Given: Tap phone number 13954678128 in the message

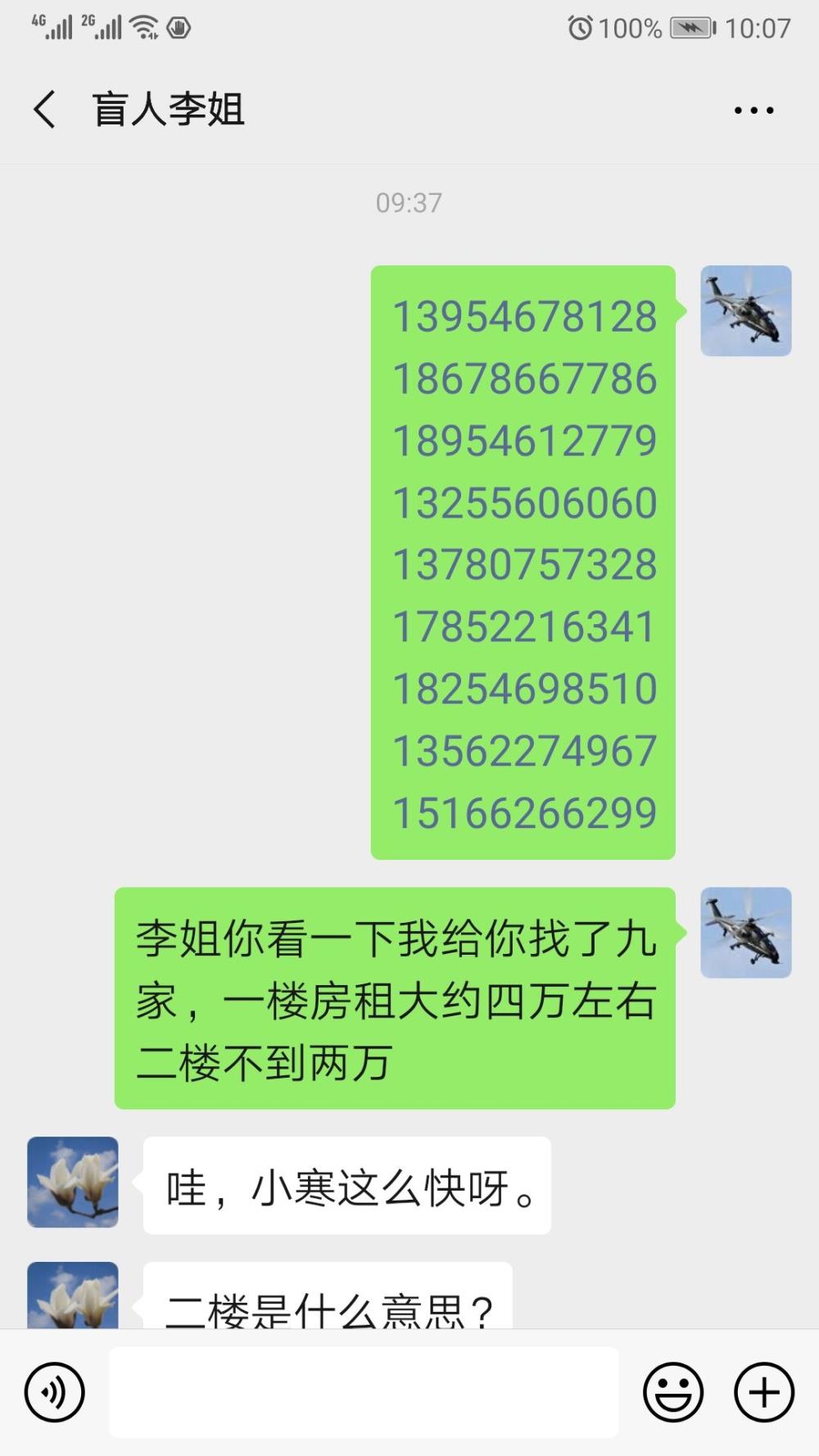Looking at the screenshot, I should click(x=524, y=317).
